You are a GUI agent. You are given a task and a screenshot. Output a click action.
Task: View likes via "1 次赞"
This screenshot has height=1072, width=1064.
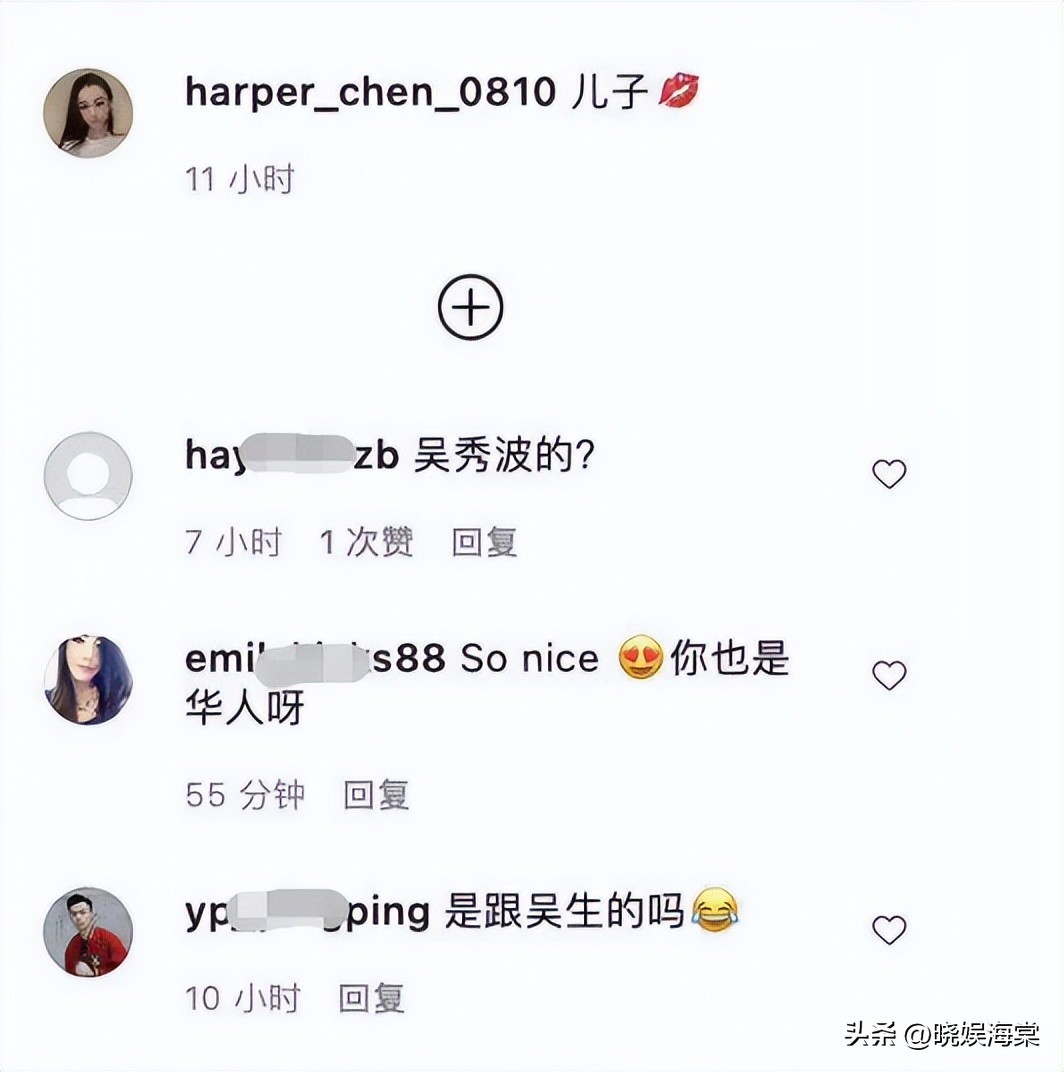click(x=366, y=542)
